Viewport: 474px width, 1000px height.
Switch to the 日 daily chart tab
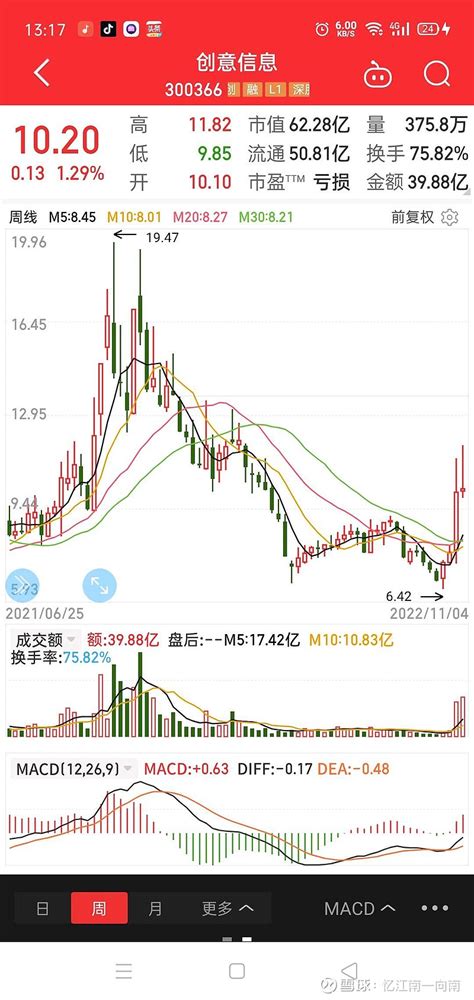(x=42, y=908)
